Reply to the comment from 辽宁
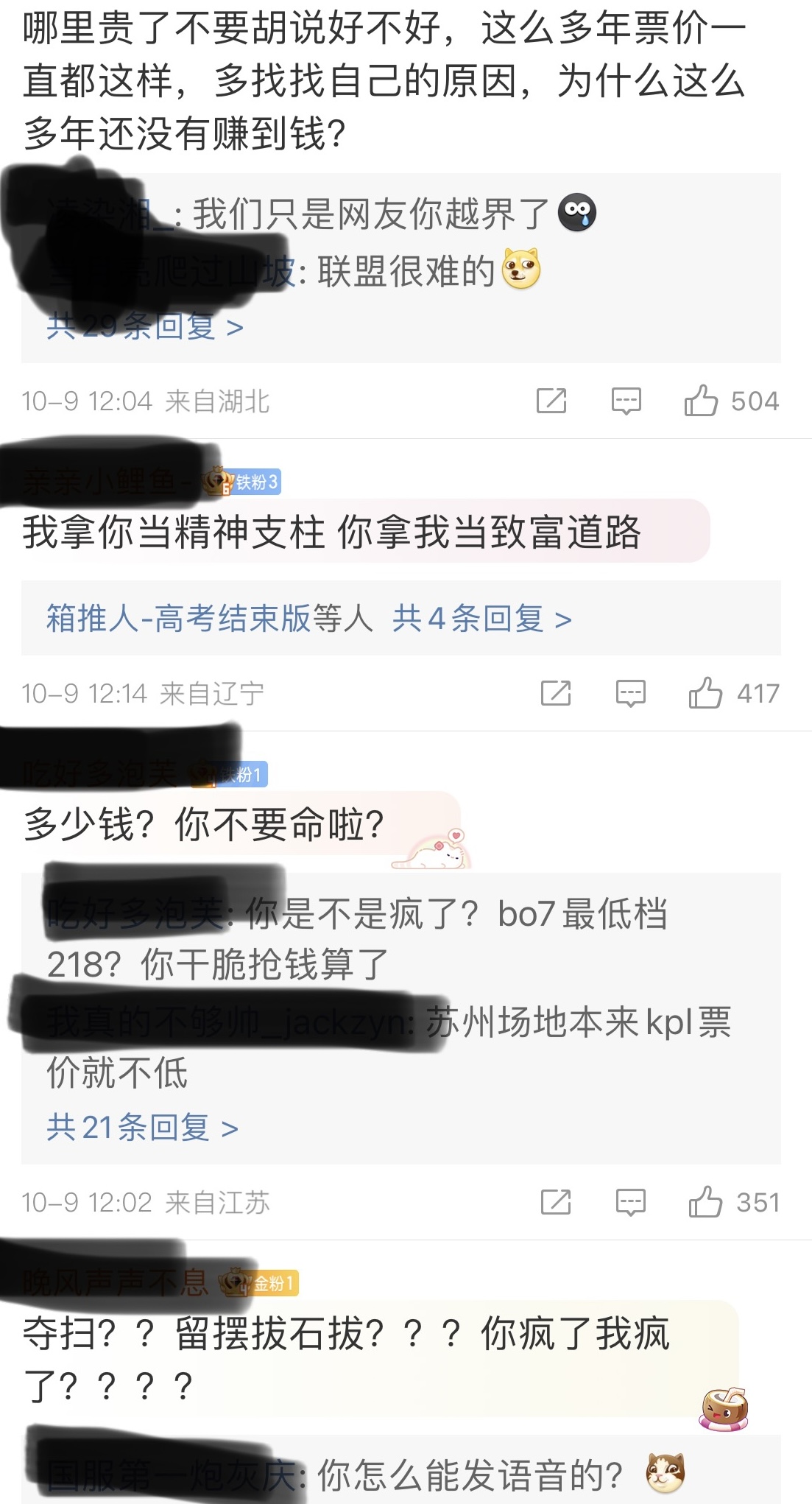This screenshot has height=1504, width=812. point(631,693)
